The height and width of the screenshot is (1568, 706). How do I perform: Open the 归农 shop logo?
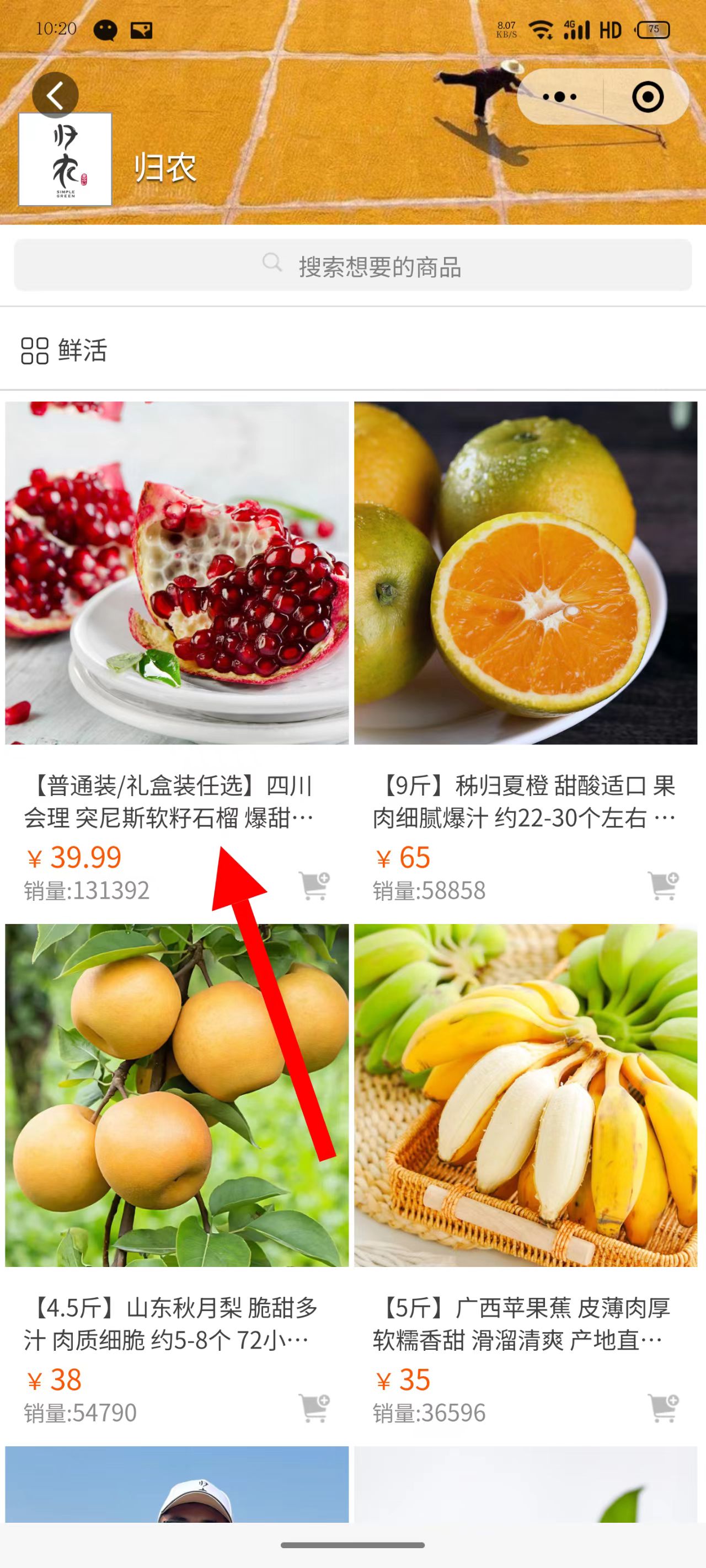click(65, 159)
